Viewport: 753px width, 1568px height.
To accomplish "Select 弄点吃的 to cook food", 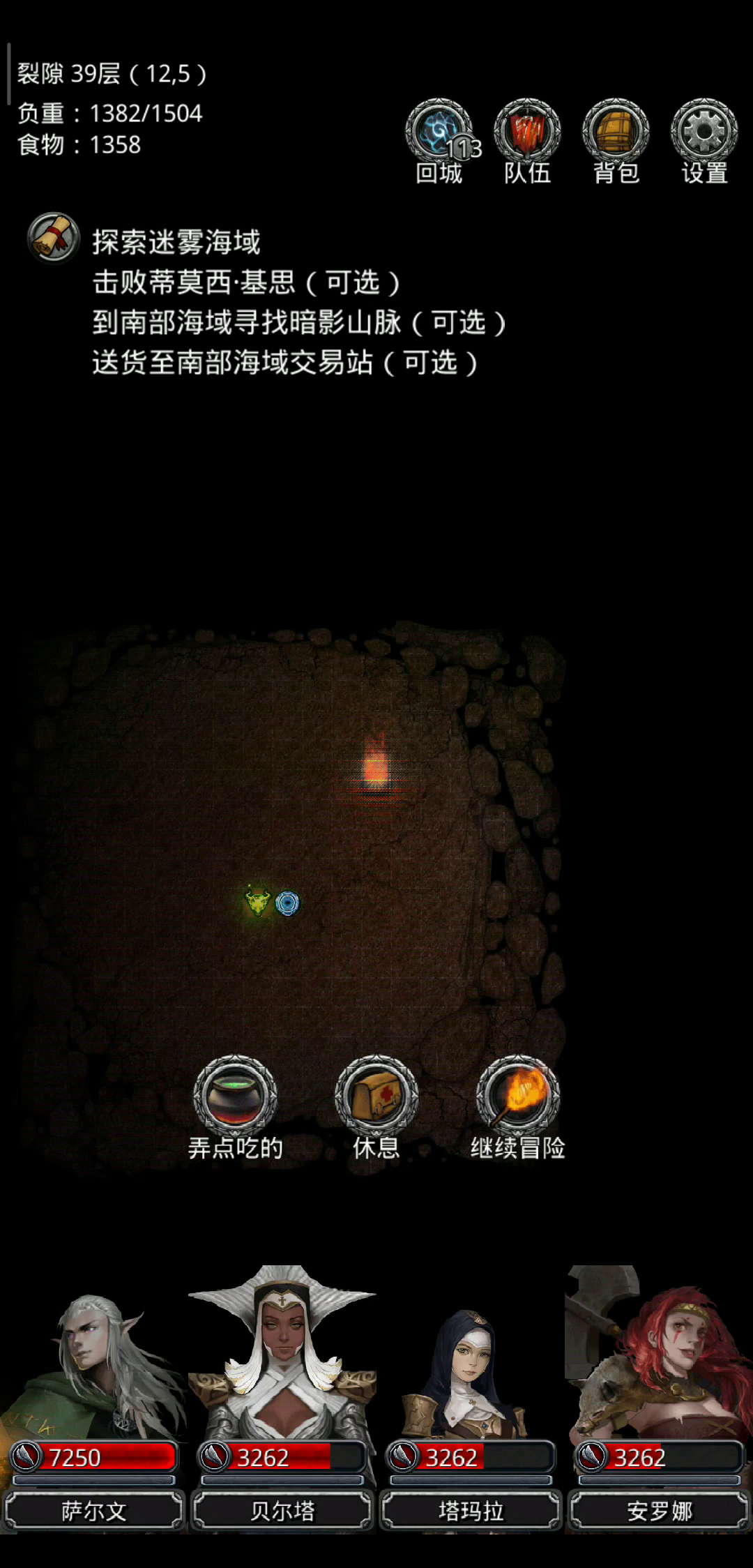I will pyautogui.click(x=236, y=1108).
